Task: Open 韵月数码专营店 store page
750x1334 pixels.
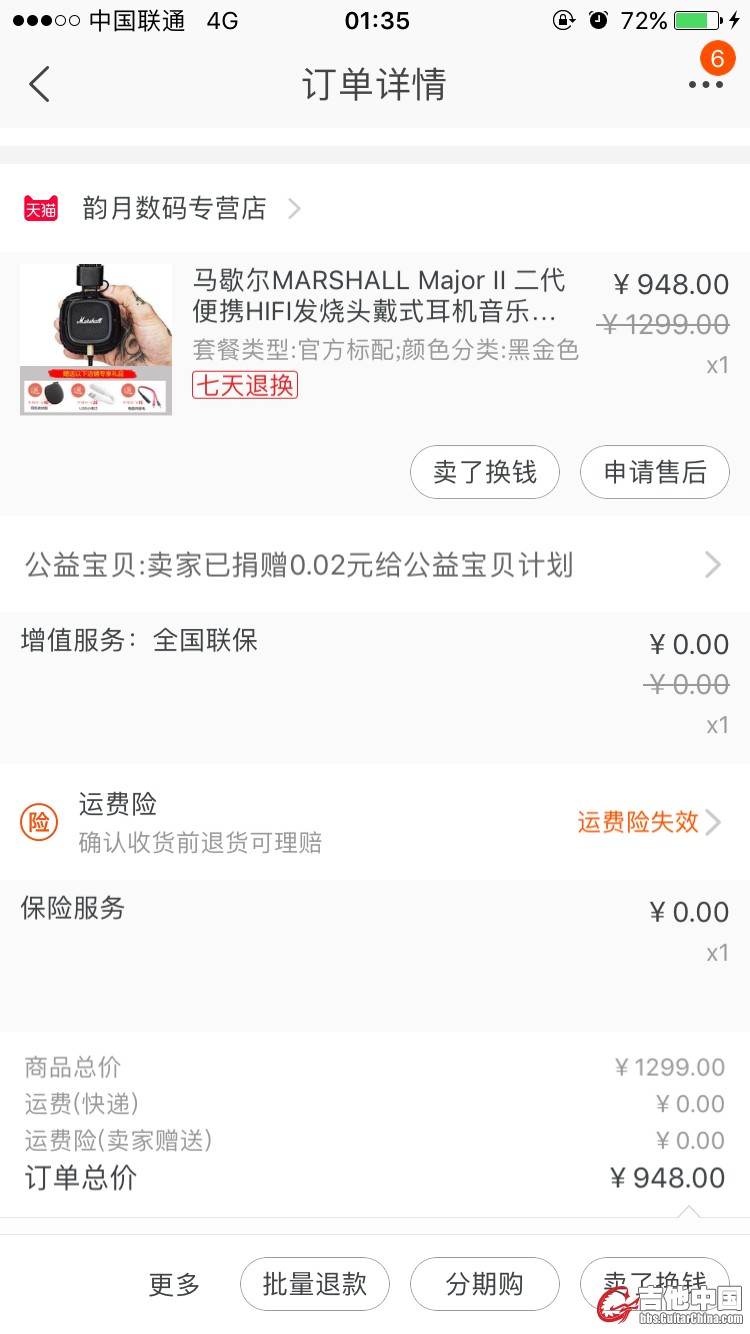Action: [x=175, y=209]
